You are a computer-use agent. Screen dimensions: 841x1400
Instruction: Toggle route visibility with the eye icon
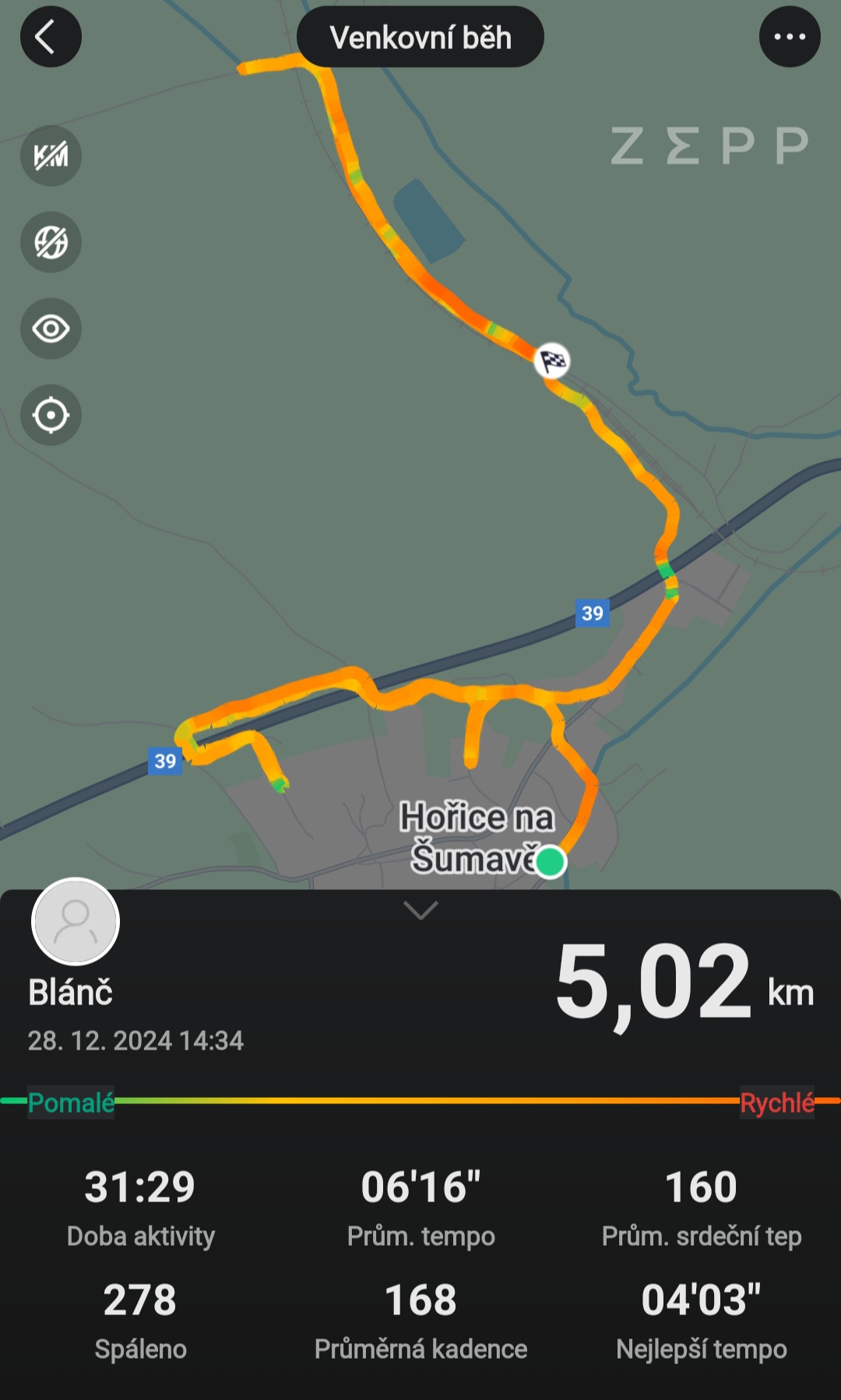[x=51, y=329]
